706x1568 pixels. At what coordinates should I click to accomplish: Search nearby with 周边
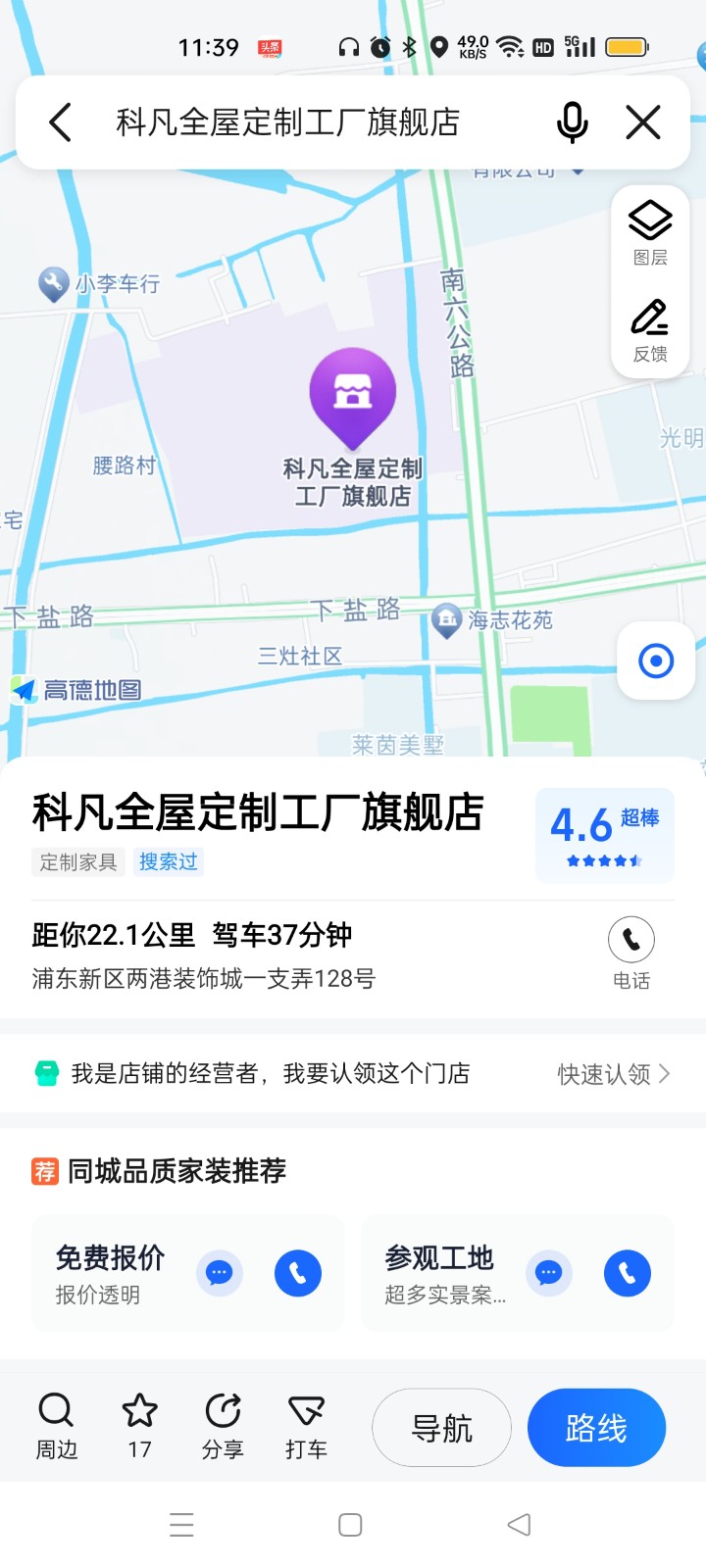[x=56, y=1426]
